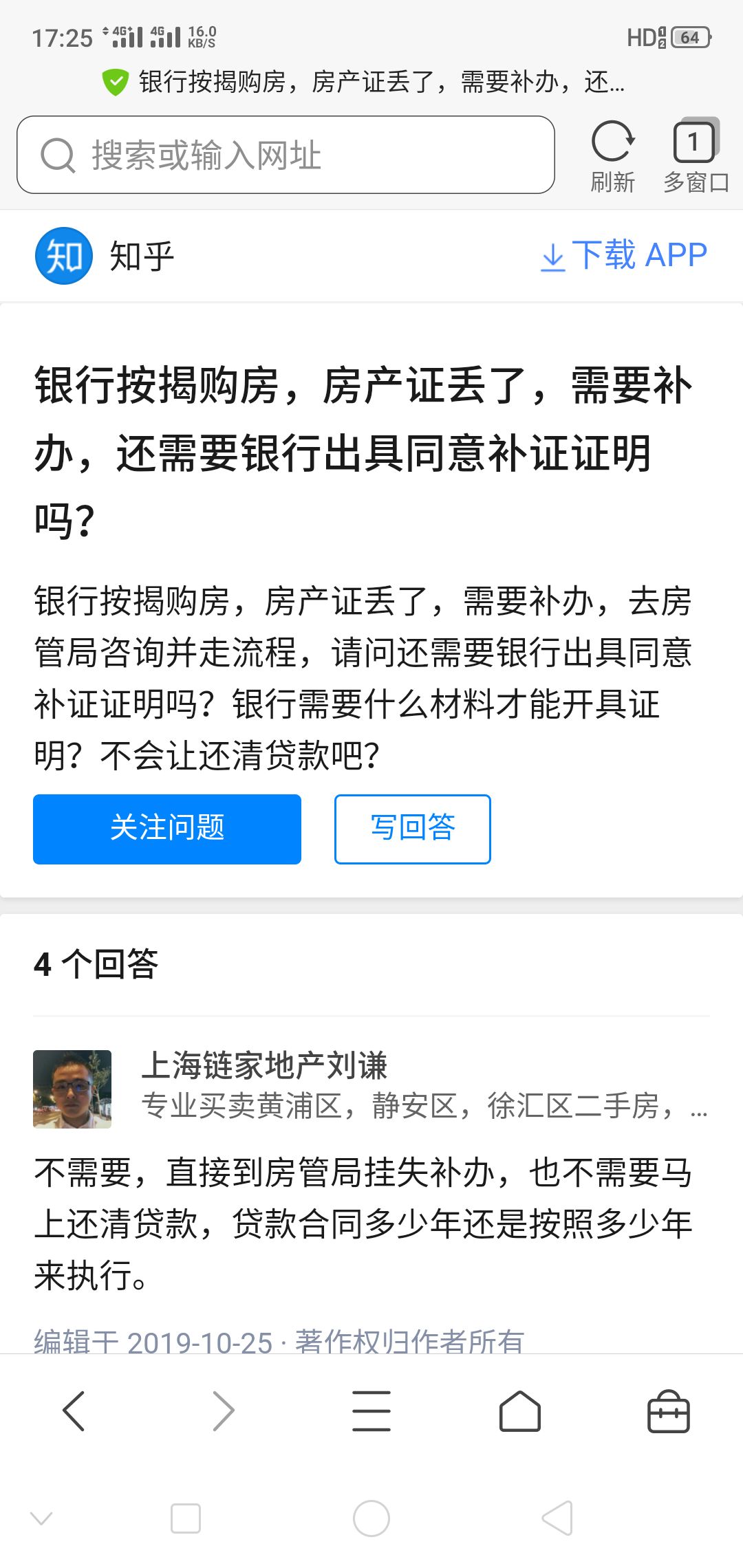Tap the 下载 APP link

(624, 256)
